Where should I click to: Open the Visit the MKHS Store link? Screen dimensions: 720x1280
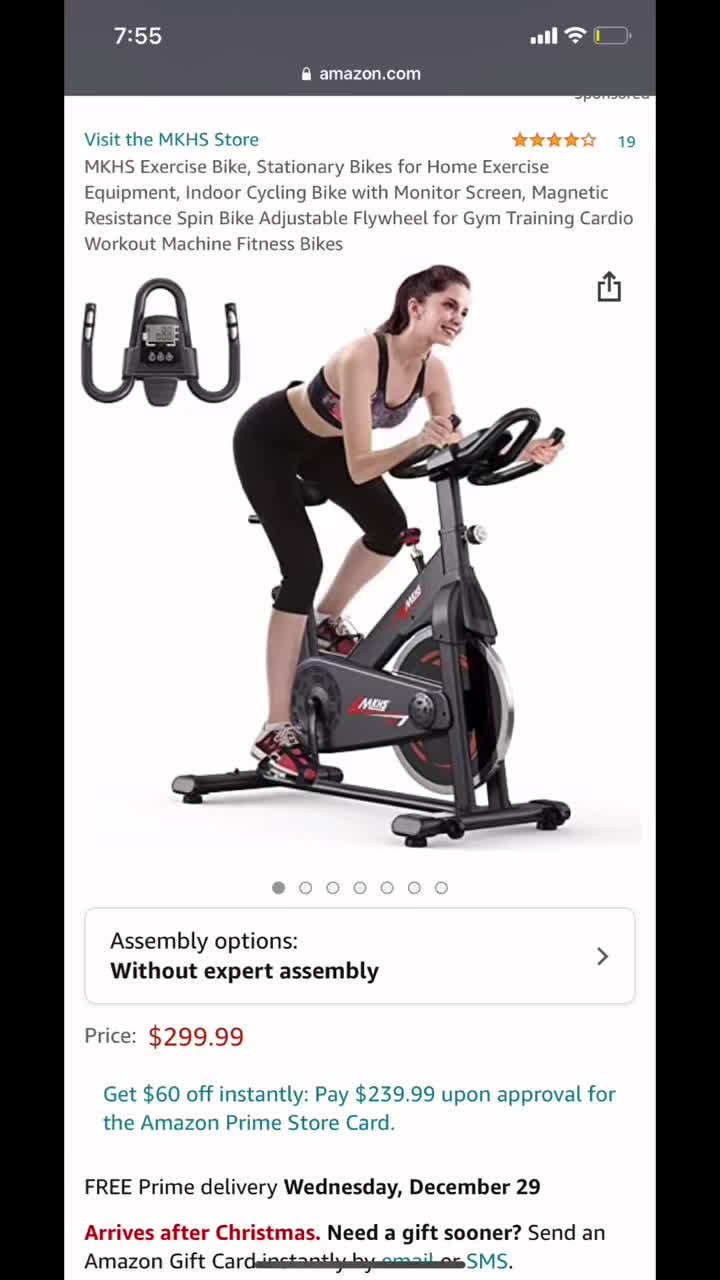(x=171, y=139)
